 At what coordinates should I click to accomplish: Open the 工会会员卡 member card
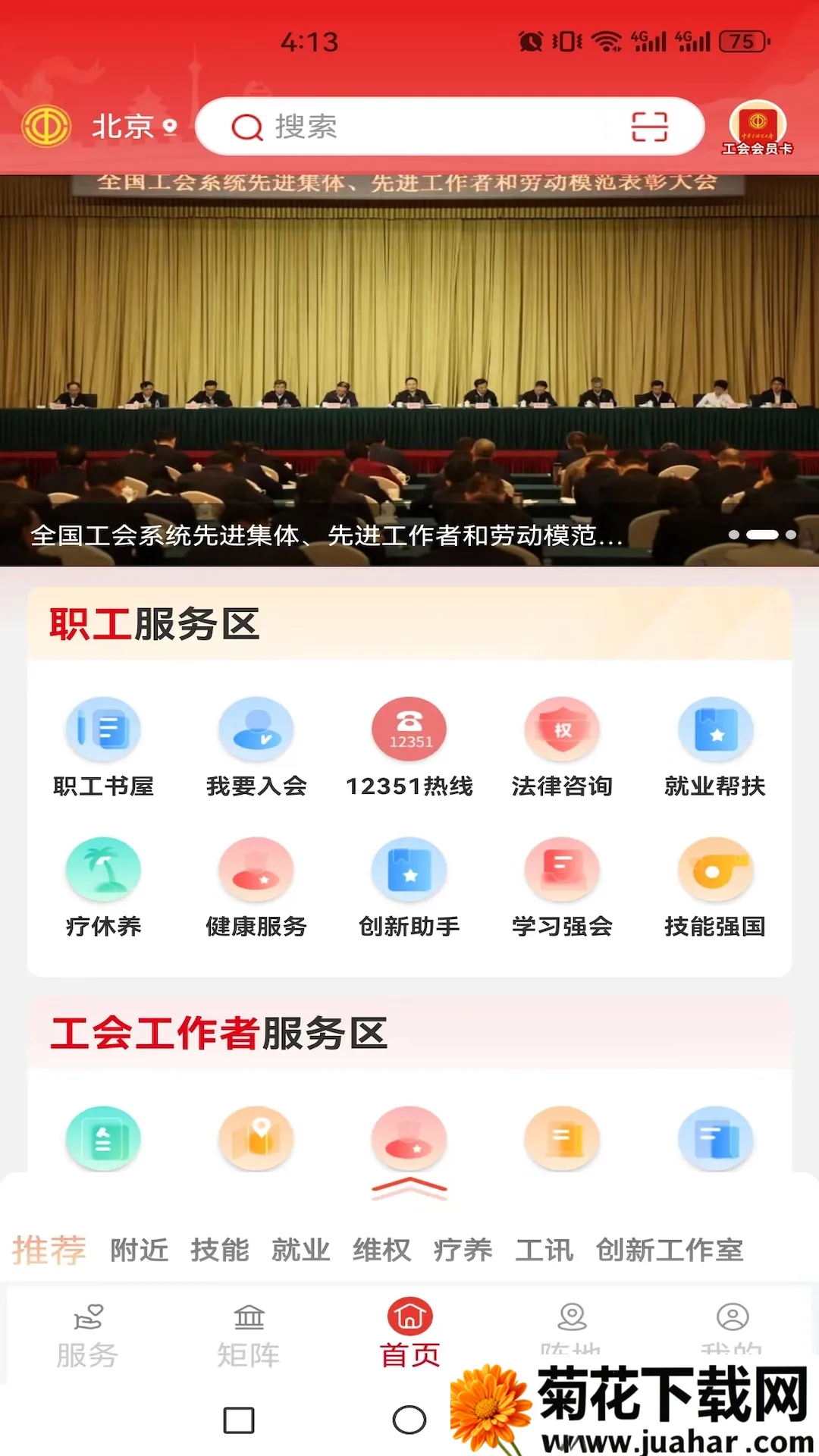[757, 127]
